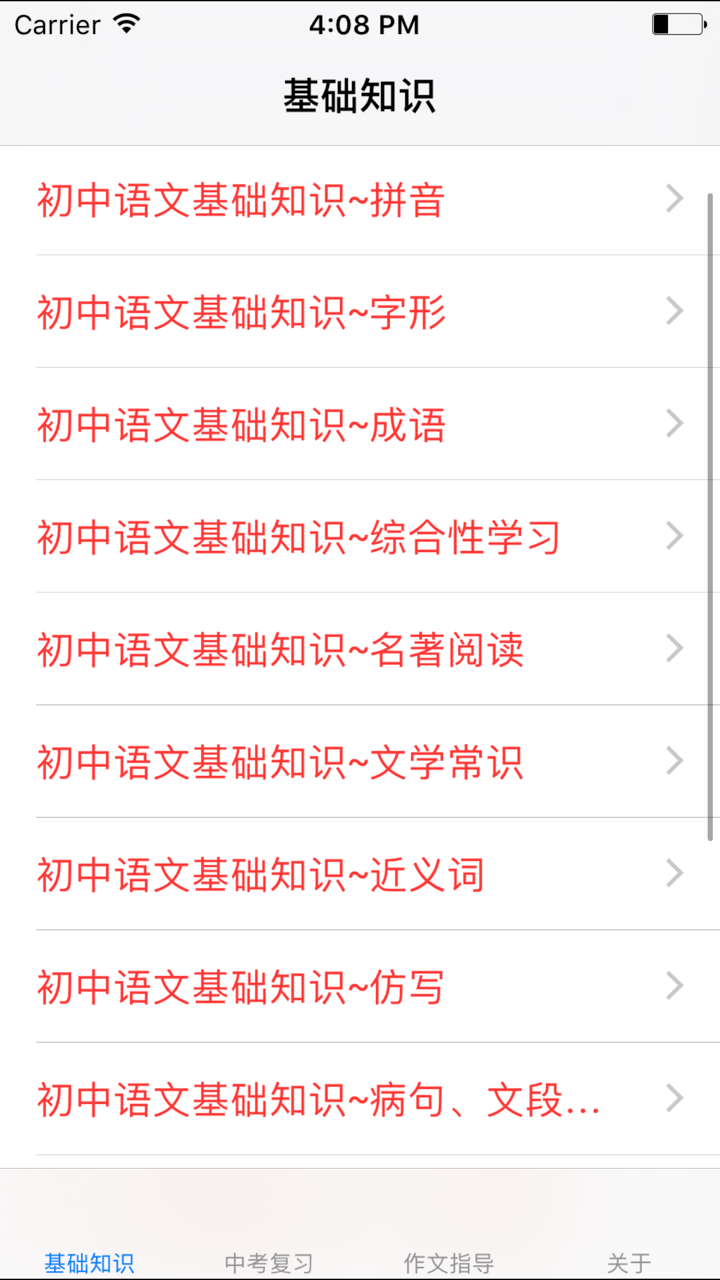
Task: Tap the chevron beside 仿写
Action: [x=674, y=985]
